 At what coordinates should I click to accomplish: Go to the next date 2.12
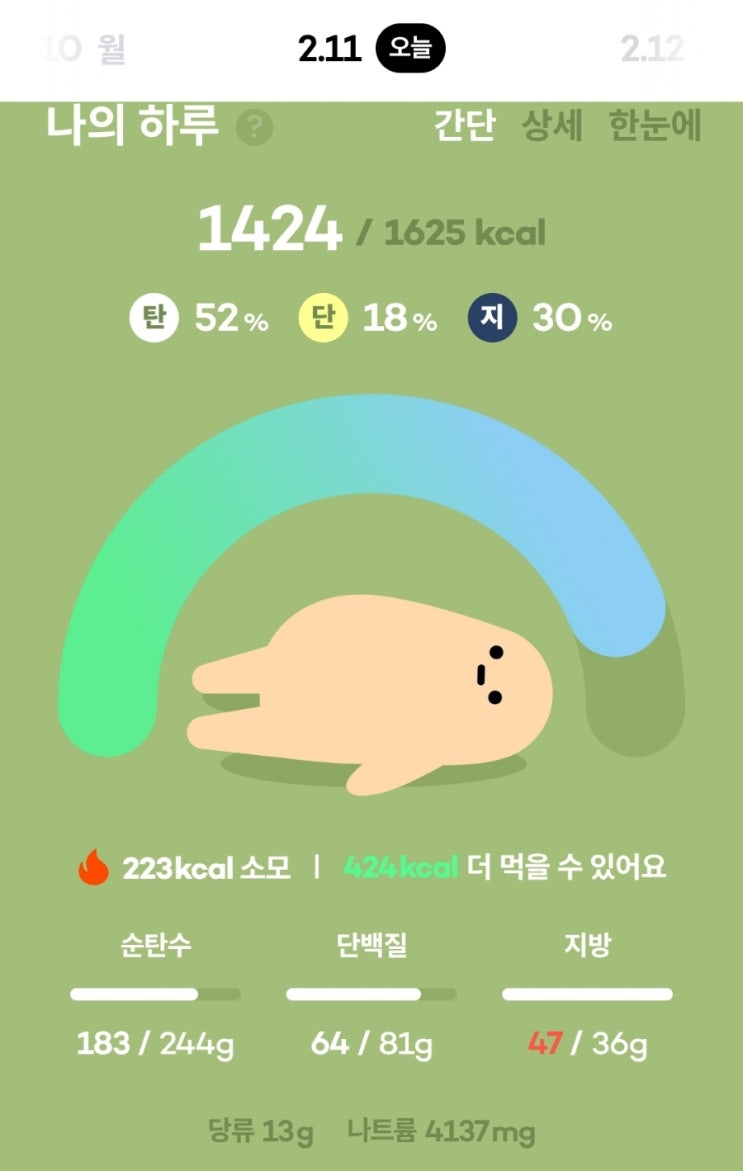(x=652, y=48)
